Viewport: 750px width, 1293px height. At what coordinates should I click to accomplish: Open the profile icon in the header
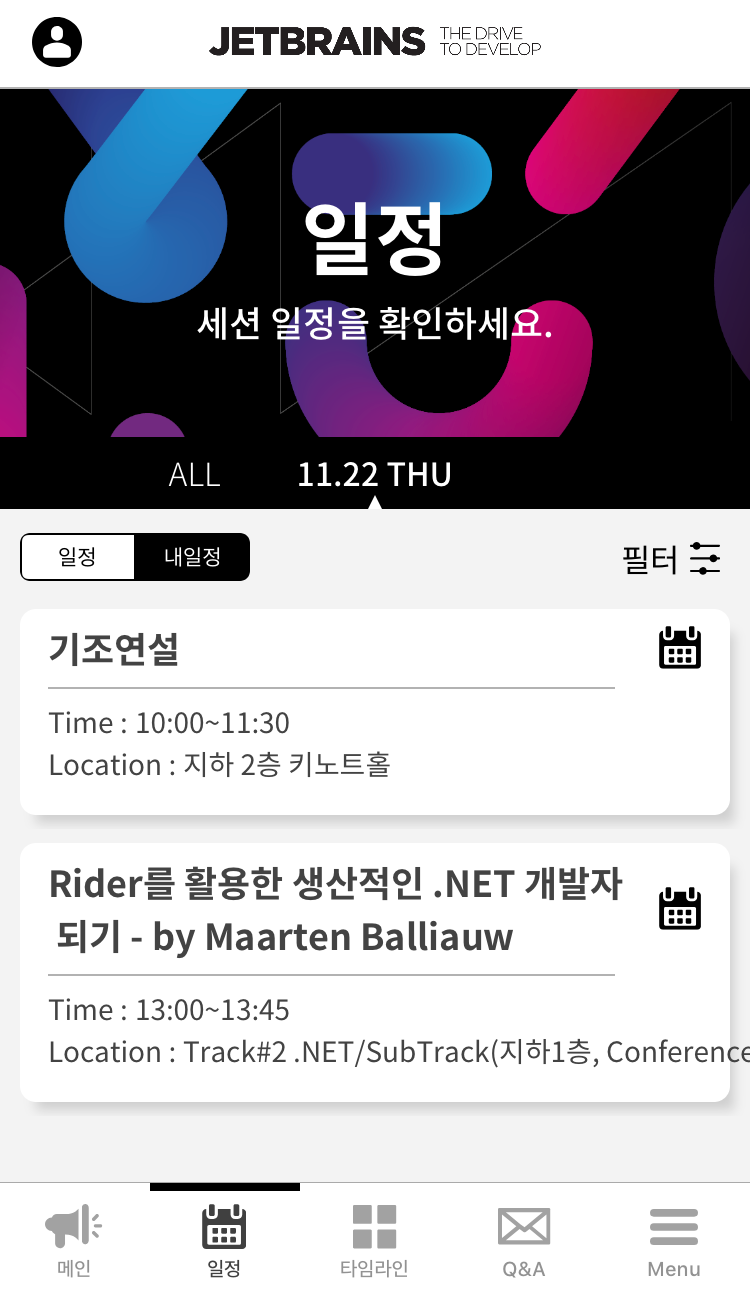[57, 42]
